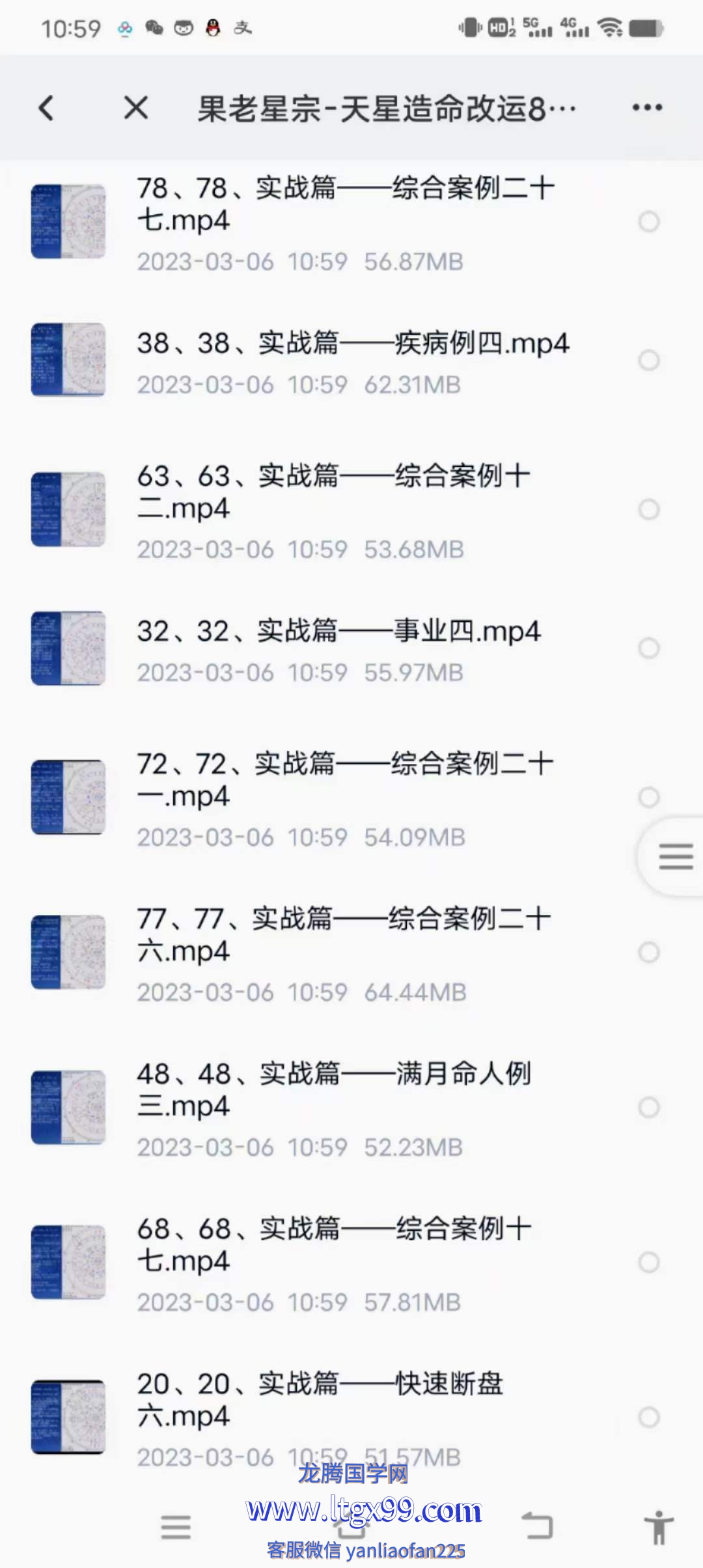This screenshot has height=1568, width=703.
Task: Open the accessibility shortcut icon
Action: pos(659,1527)
